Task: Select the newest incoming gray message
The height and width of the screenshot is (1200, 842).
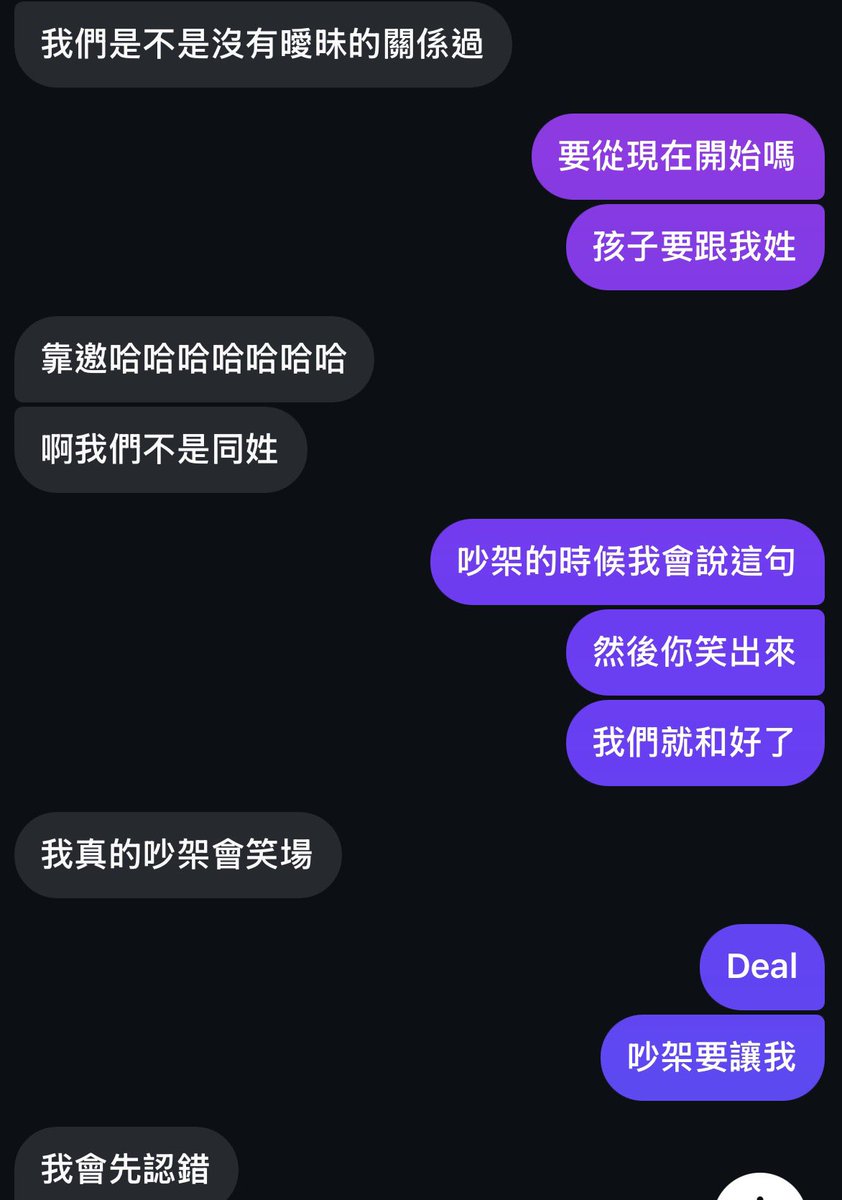Action: pyautogui.click(x=126, y=1163)
